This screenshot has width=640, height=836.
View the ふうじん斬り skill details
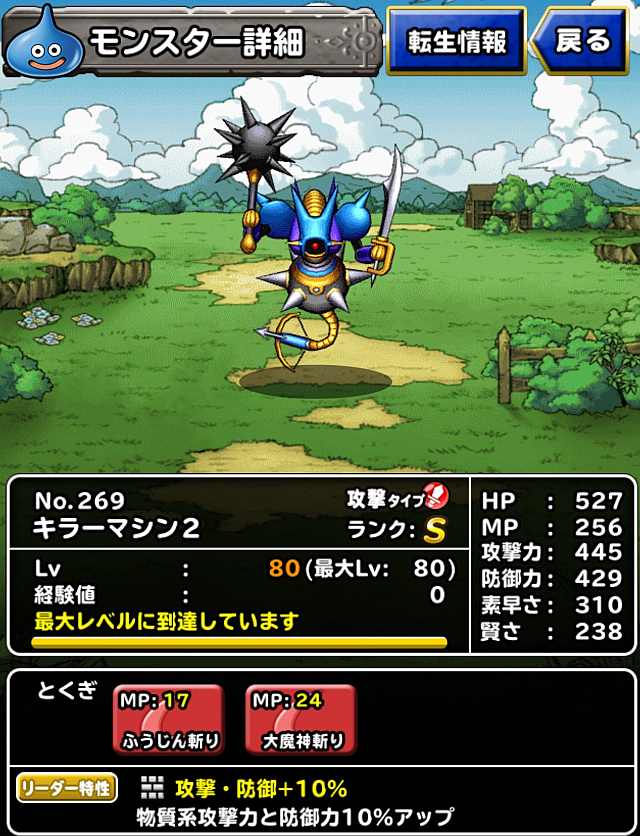click(169, 720)
